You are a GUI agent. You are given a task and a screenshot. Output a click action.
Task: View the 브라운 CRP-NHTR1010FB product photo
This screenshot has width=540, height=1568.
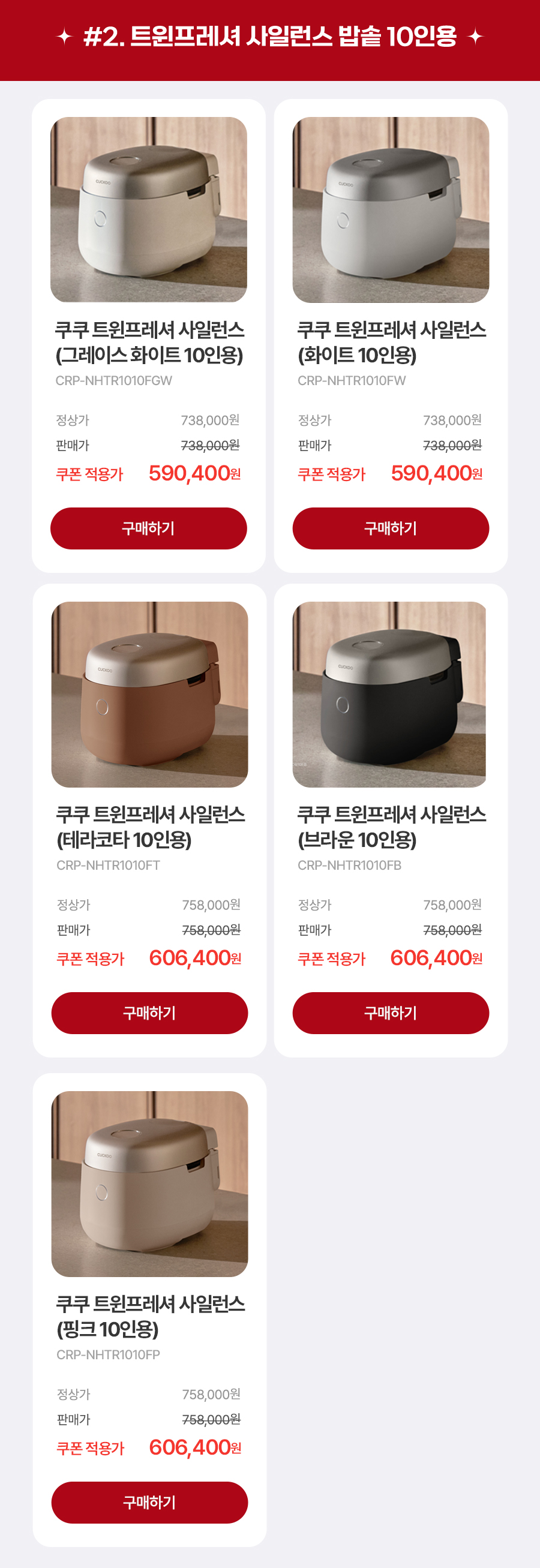coord(389,694)
